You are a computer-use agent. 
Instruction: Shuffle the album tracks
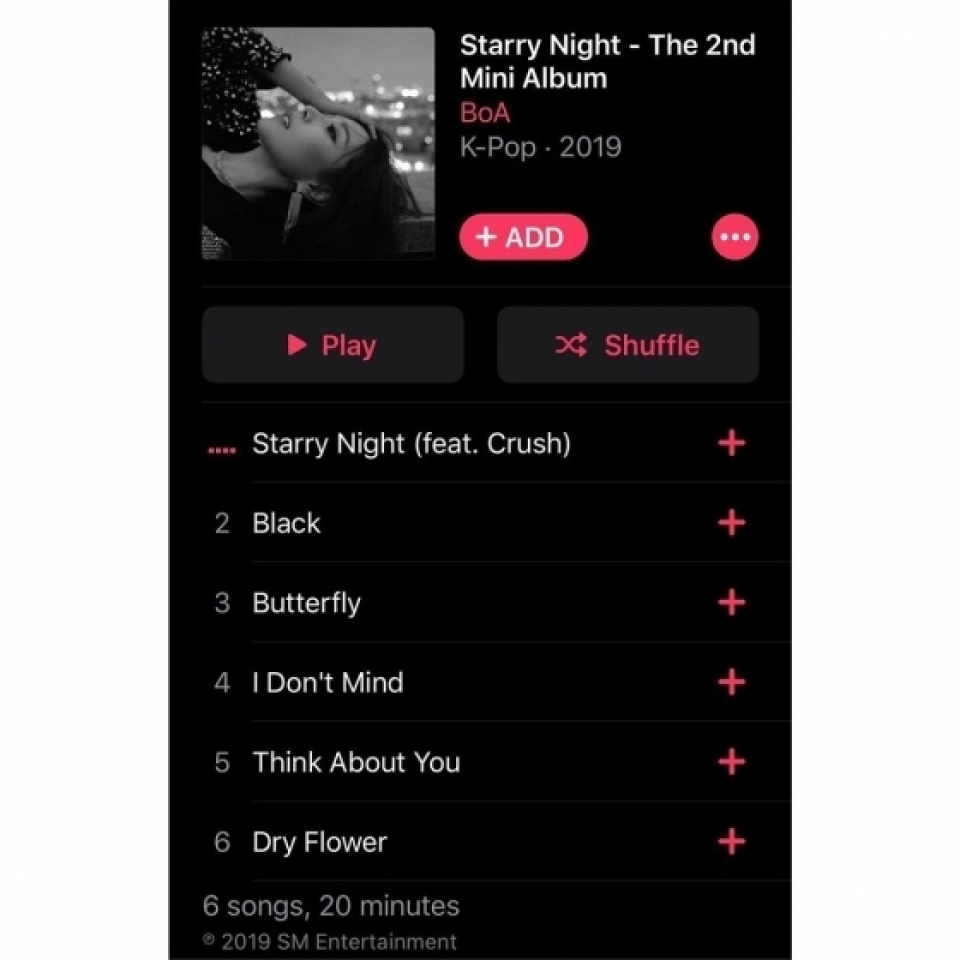pyautogui.click(x=627, y=345)
